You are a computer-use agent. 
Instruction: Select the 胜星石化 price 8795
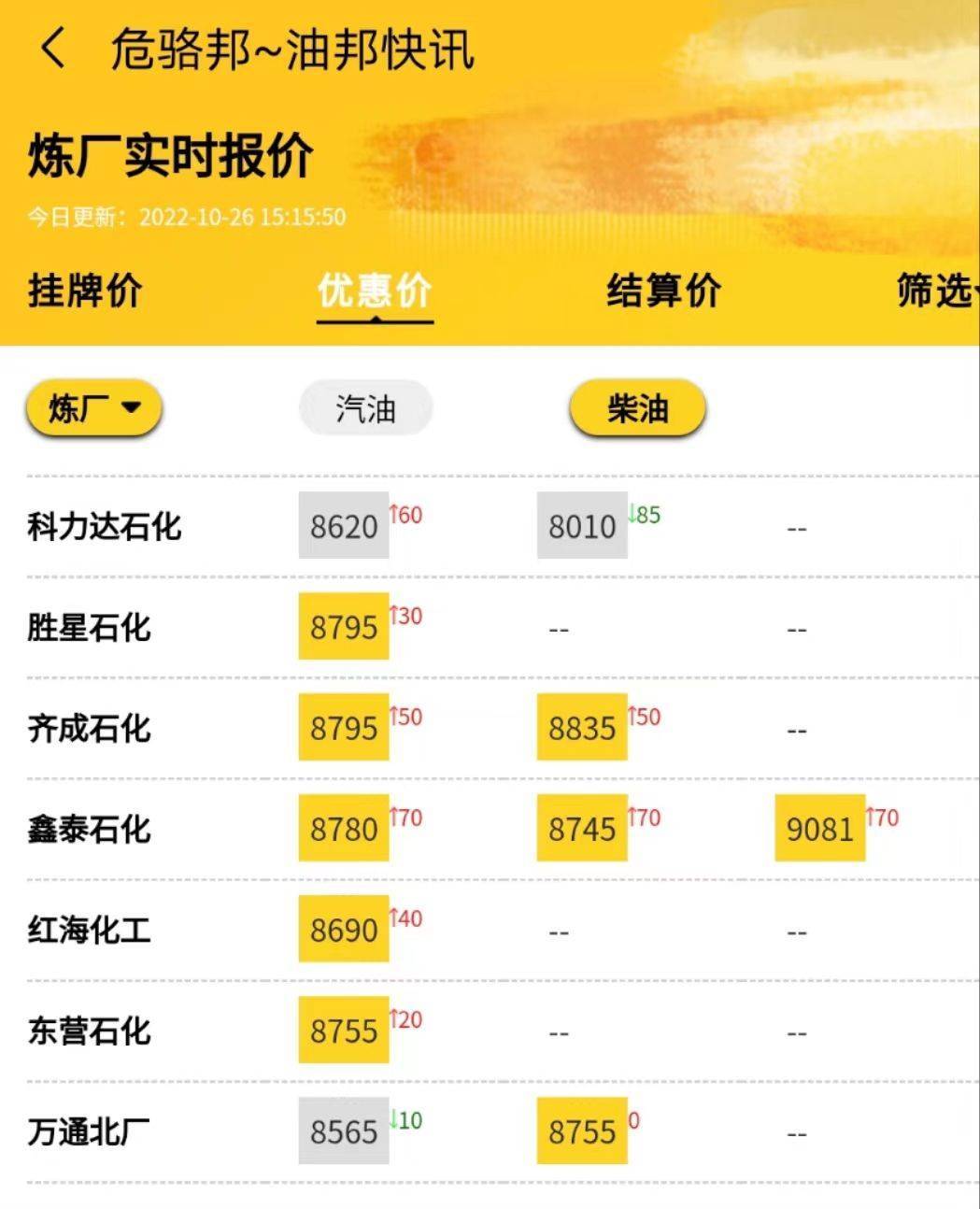[x=343, y=627]
